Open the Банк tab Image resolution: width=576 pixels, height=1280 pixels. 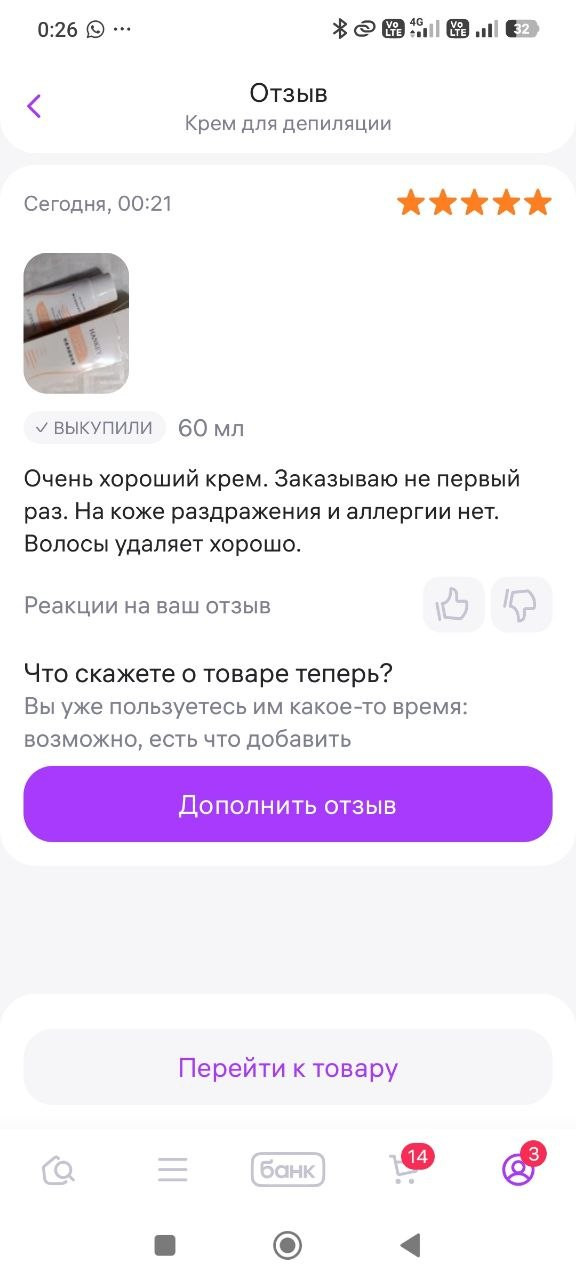[288, 1169]
